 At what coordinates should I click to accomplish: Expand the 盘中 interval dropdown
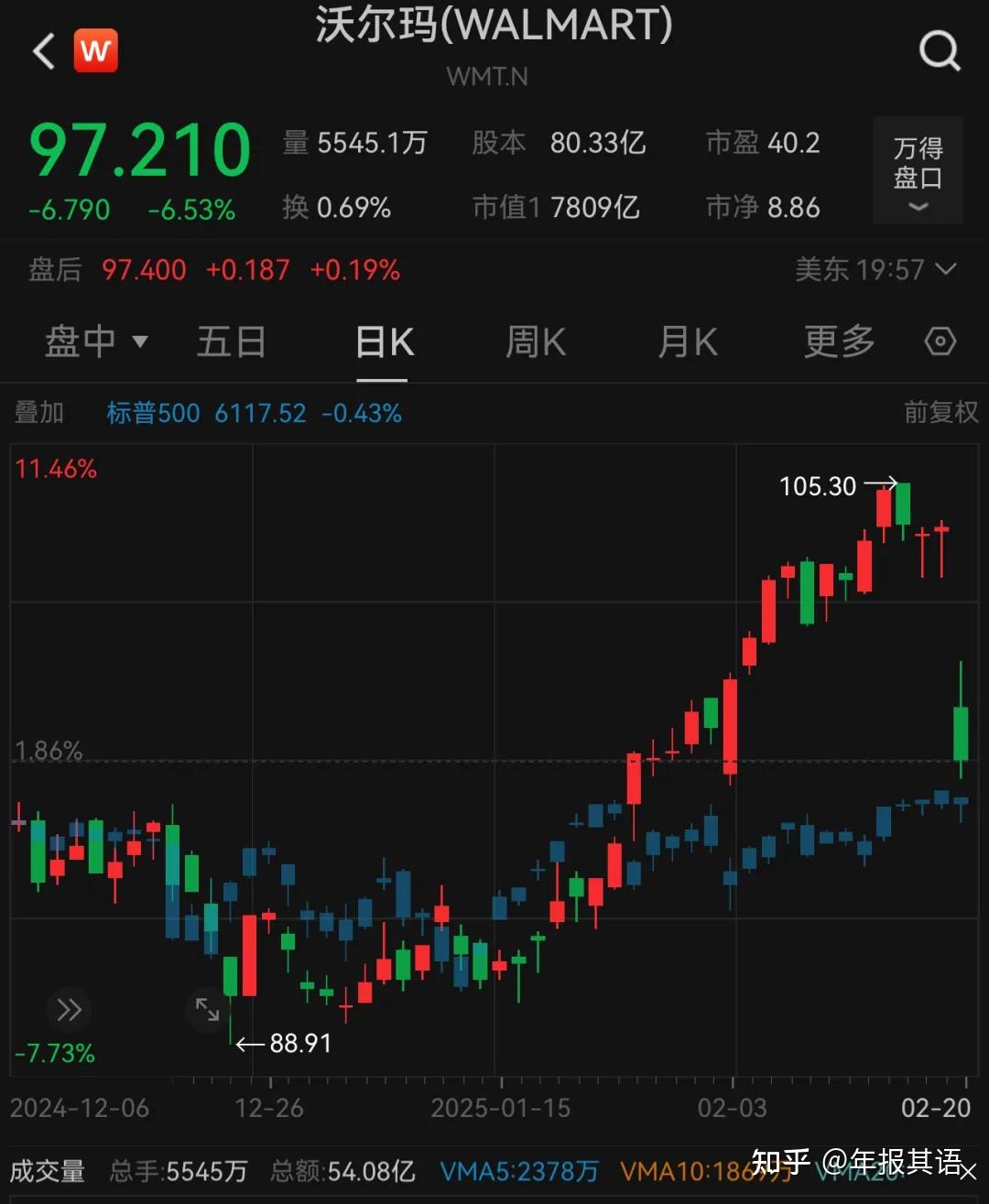pos(98,341)
